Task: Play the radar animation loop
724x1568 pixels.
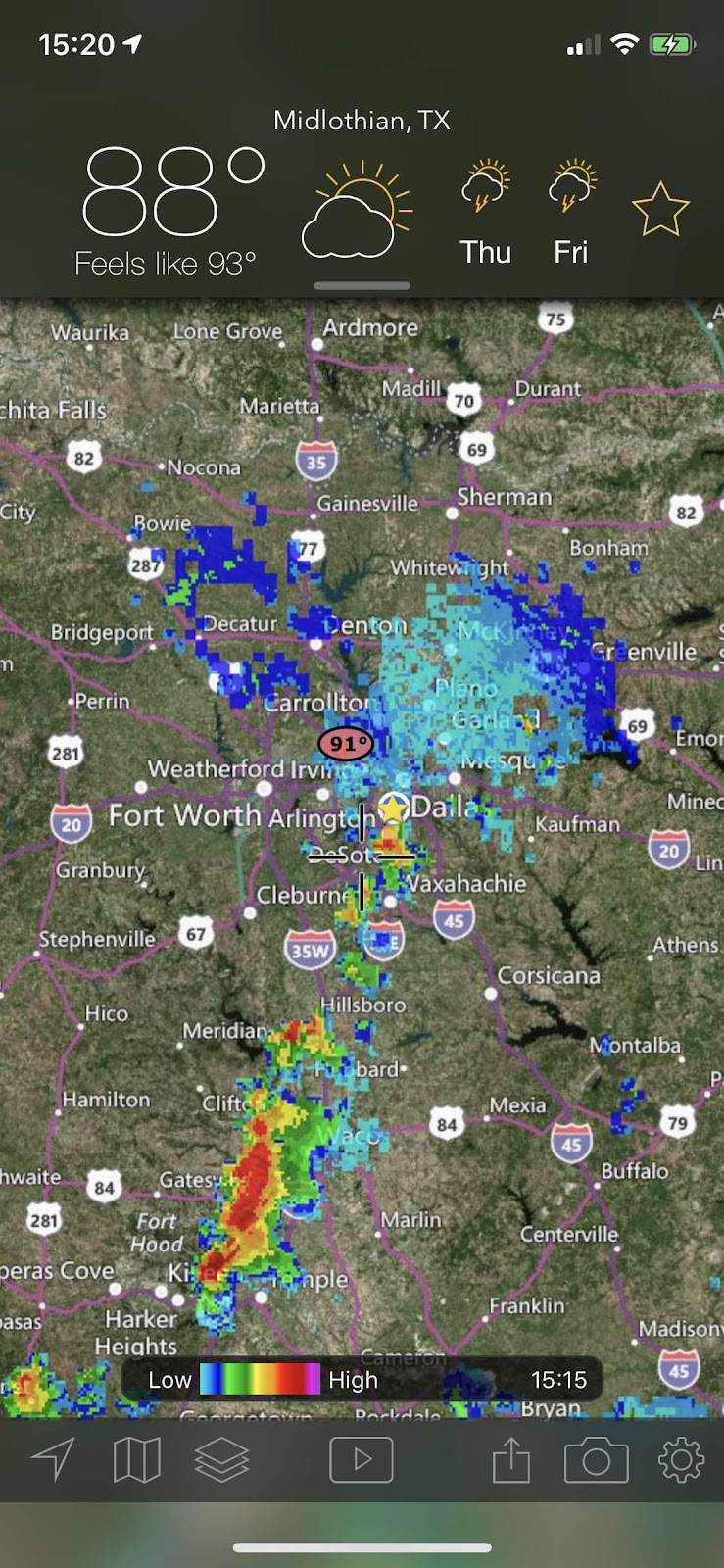Action: point(362,1460)
